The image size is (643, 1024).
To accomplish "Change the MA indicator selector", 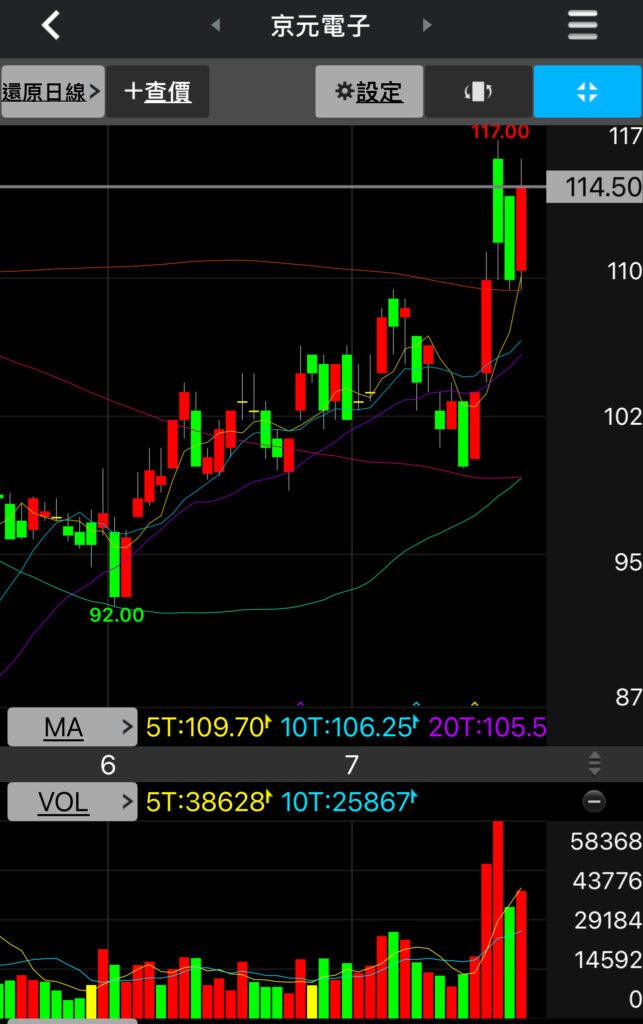I will click(x=72, y=727).
